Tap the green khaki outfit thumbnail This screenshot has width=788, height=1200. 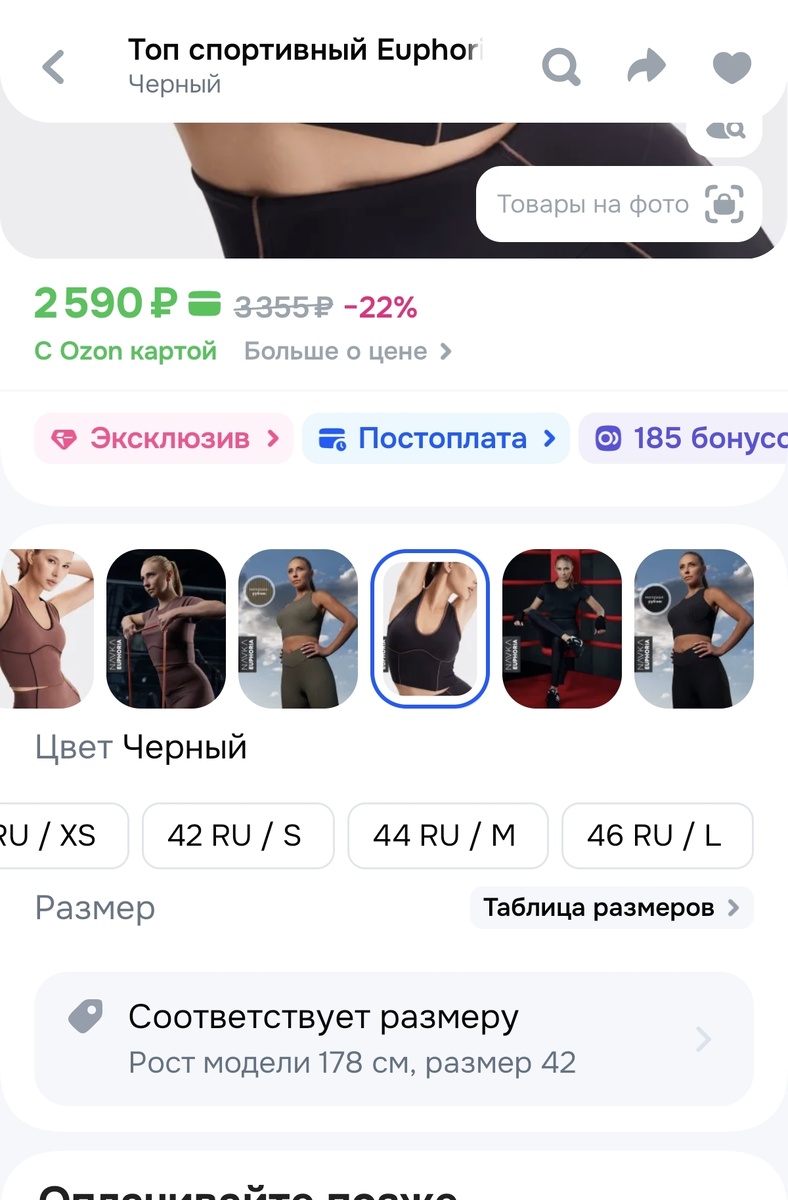point(298,629)
